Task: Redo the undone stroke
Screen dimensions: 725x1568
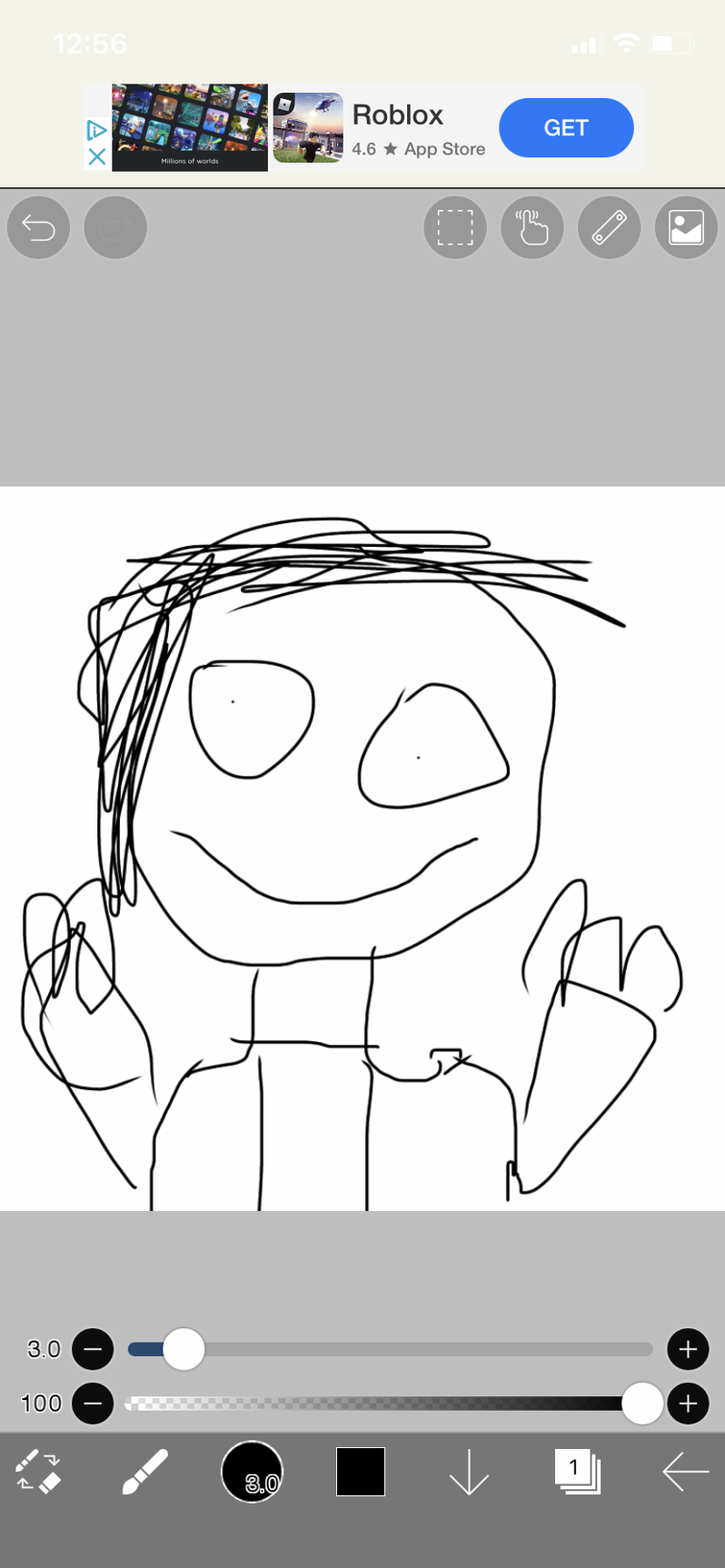Action: (x=115, y=228)
